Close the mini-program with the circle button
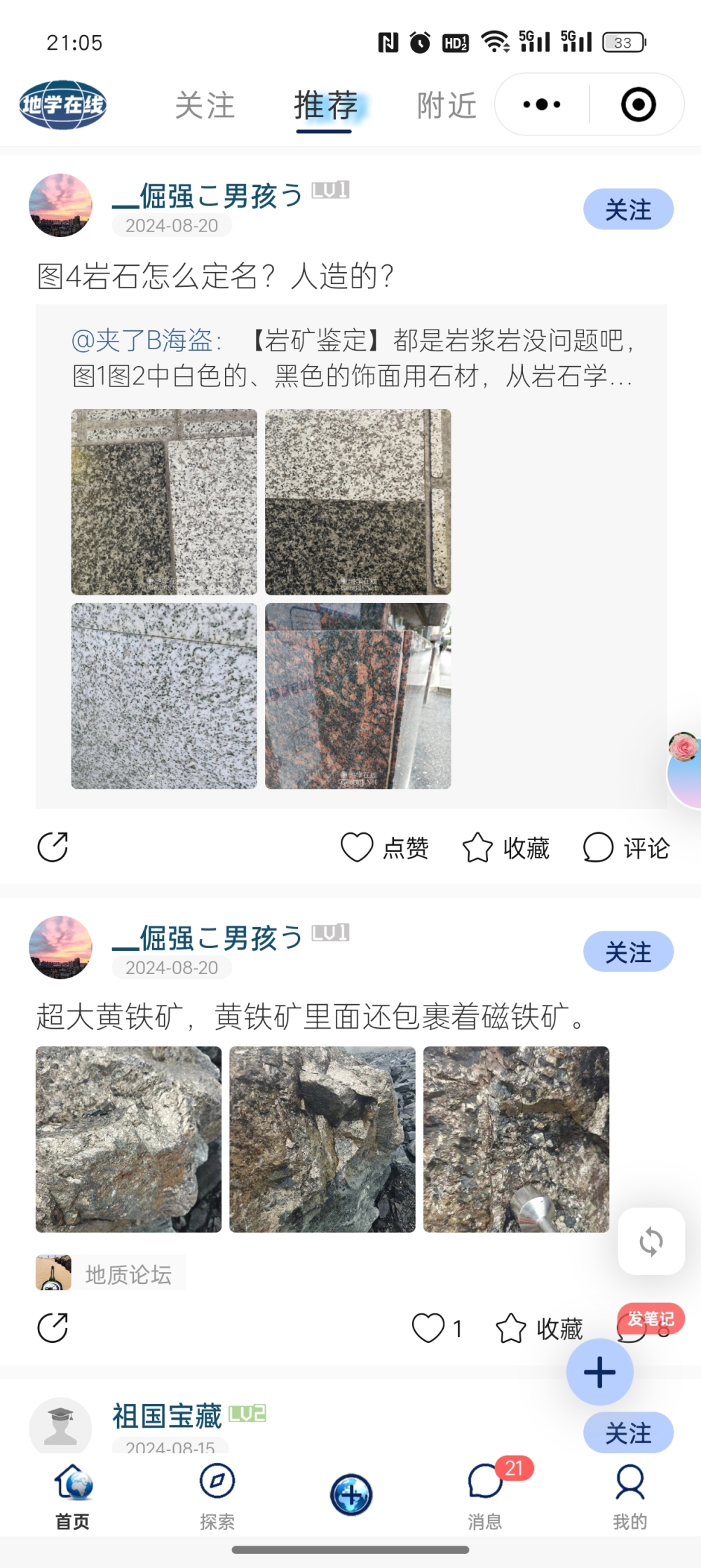Screen dimensions: 701x1568 pyautogui.click(x=638, y=104)
